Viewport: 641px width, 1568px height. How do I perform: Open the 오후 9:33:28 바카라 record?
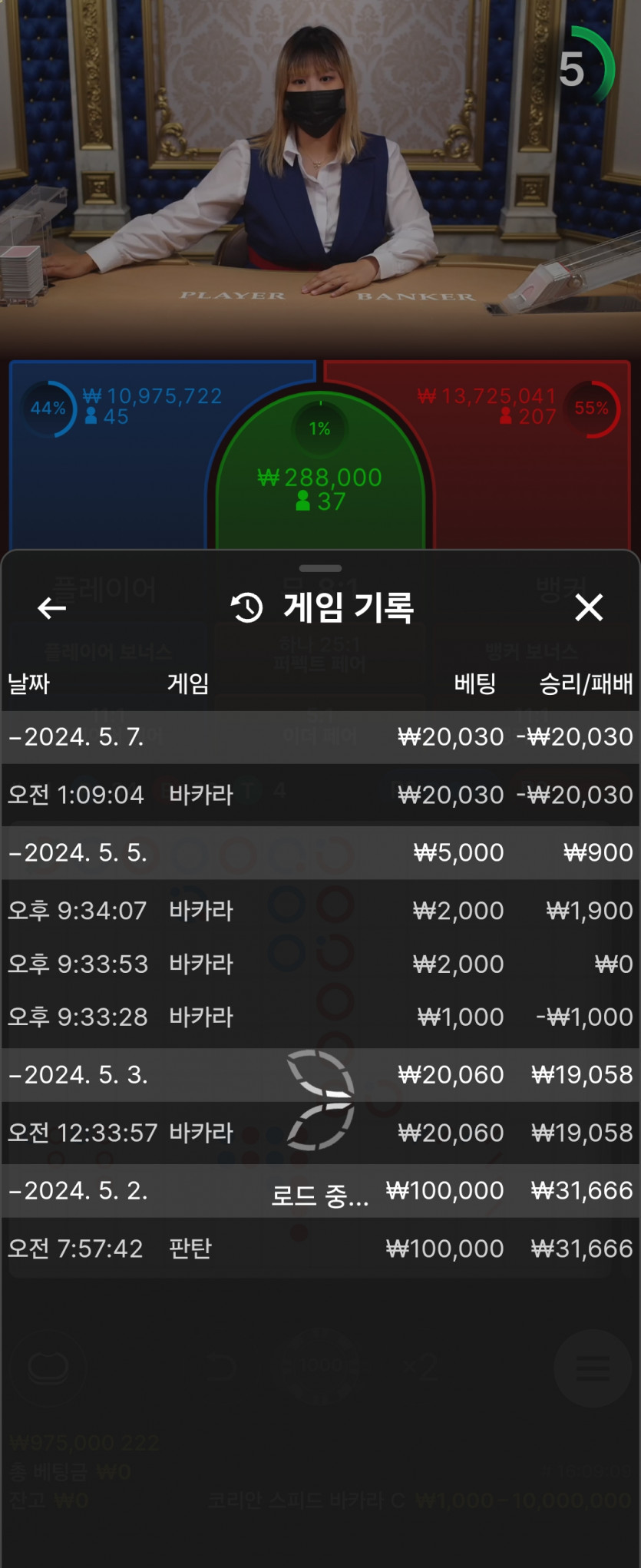click(x=320, y=1017)
